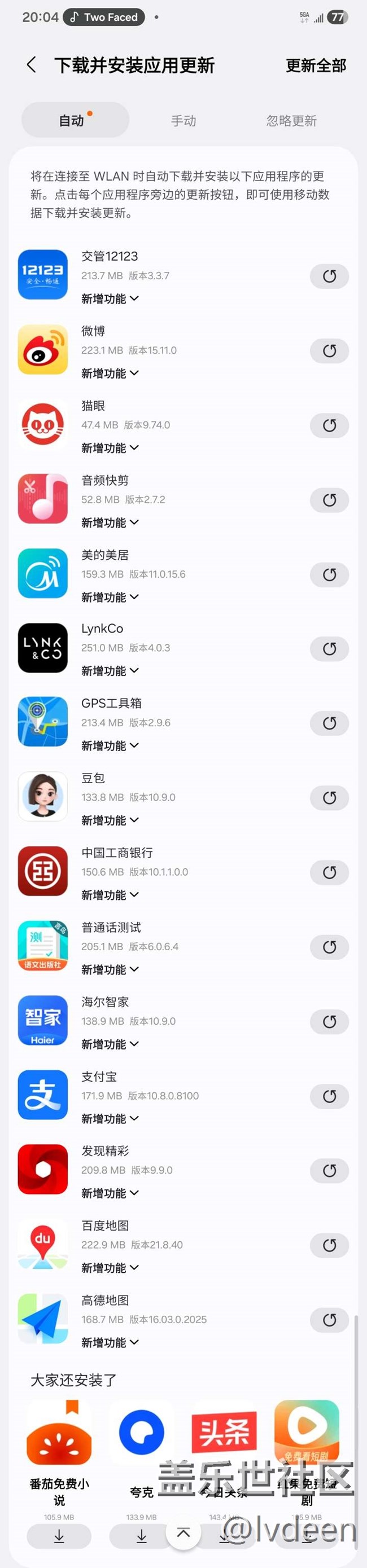Expand 新增功能 under 普通话测试
The image size is (367, 1568).
coord(110,970)
